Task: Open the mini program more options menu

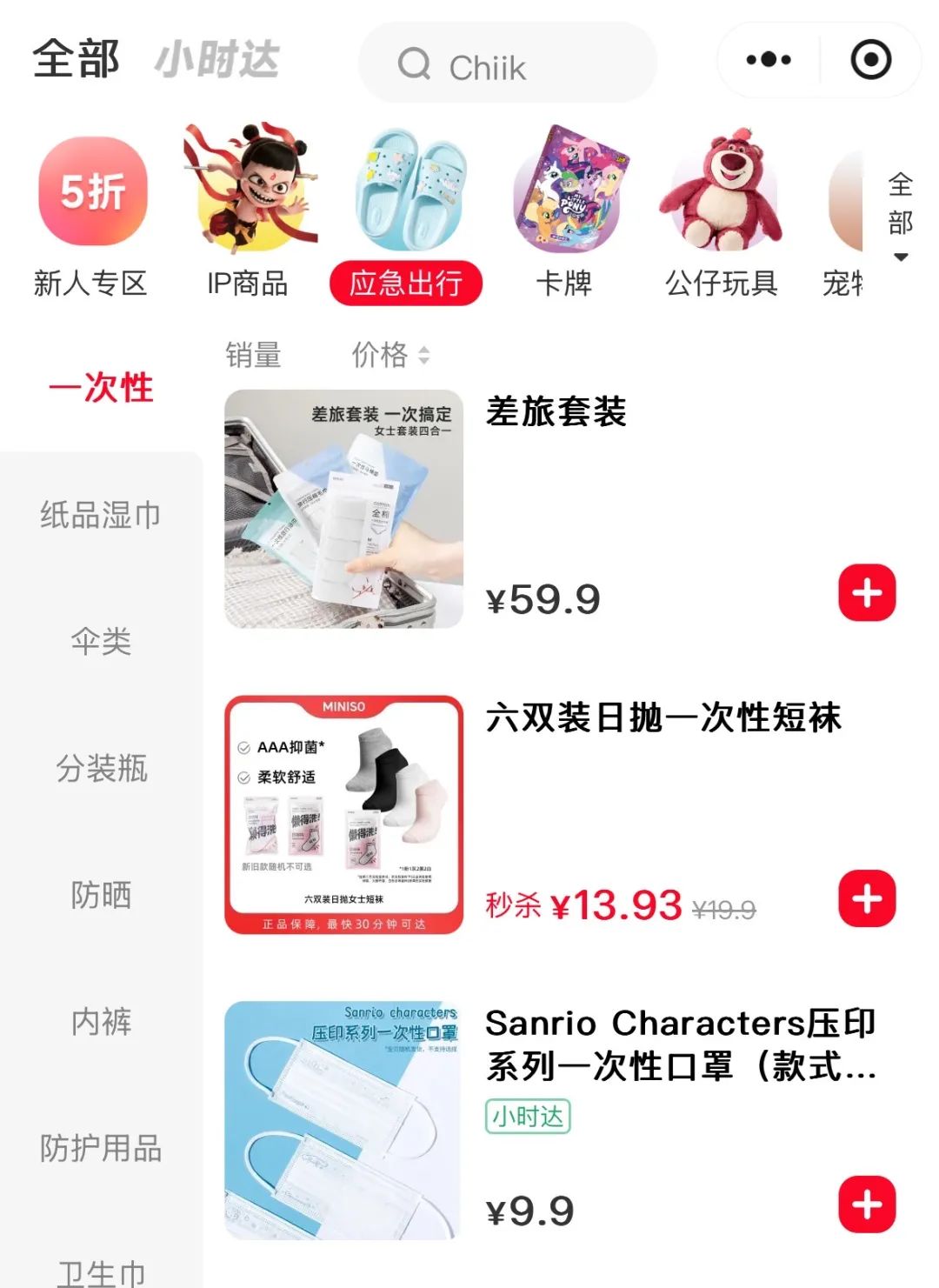Action: coord(769,60)
